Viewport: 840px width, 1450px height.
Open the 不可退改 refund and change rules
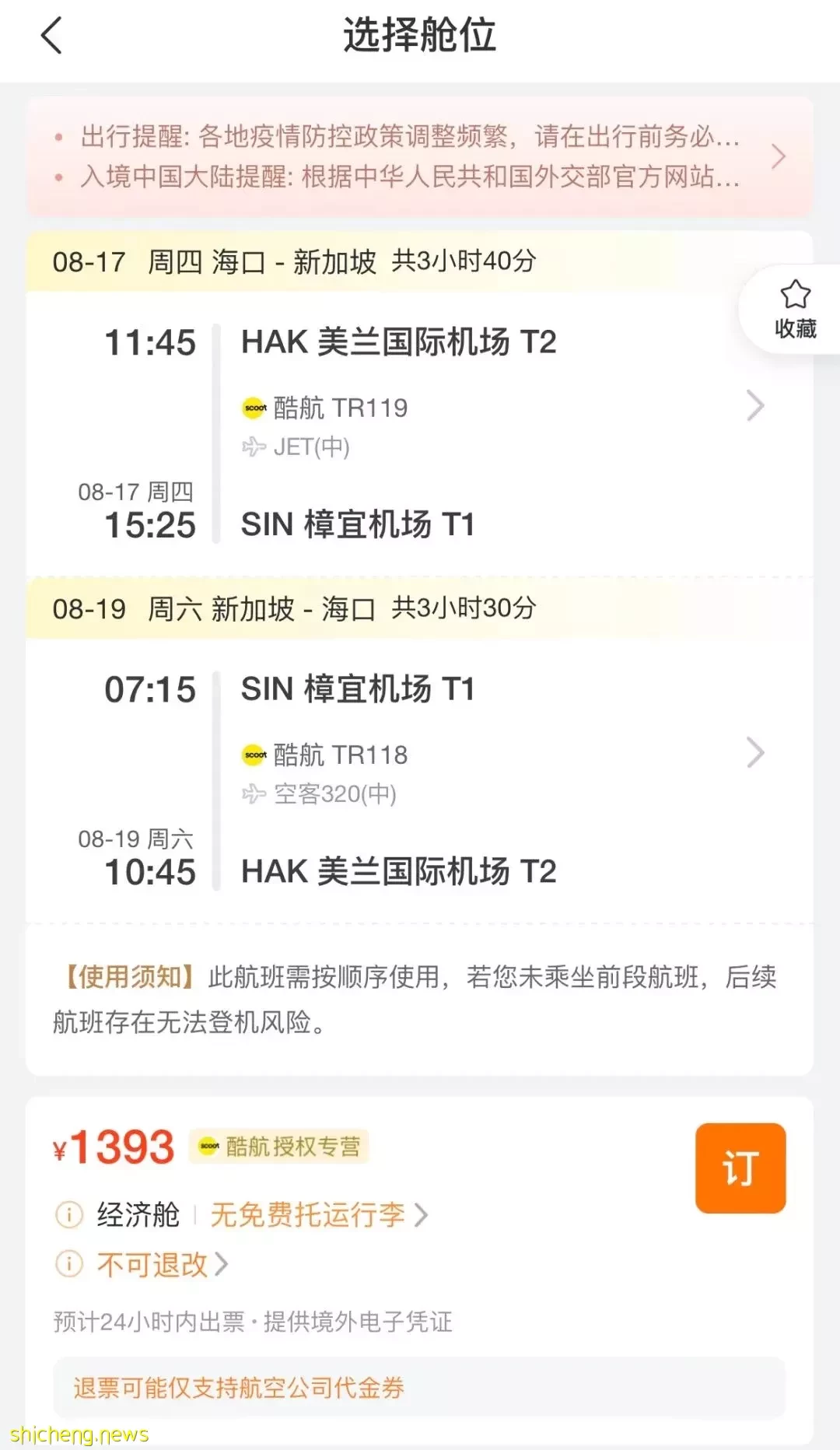pos(163,1264)
